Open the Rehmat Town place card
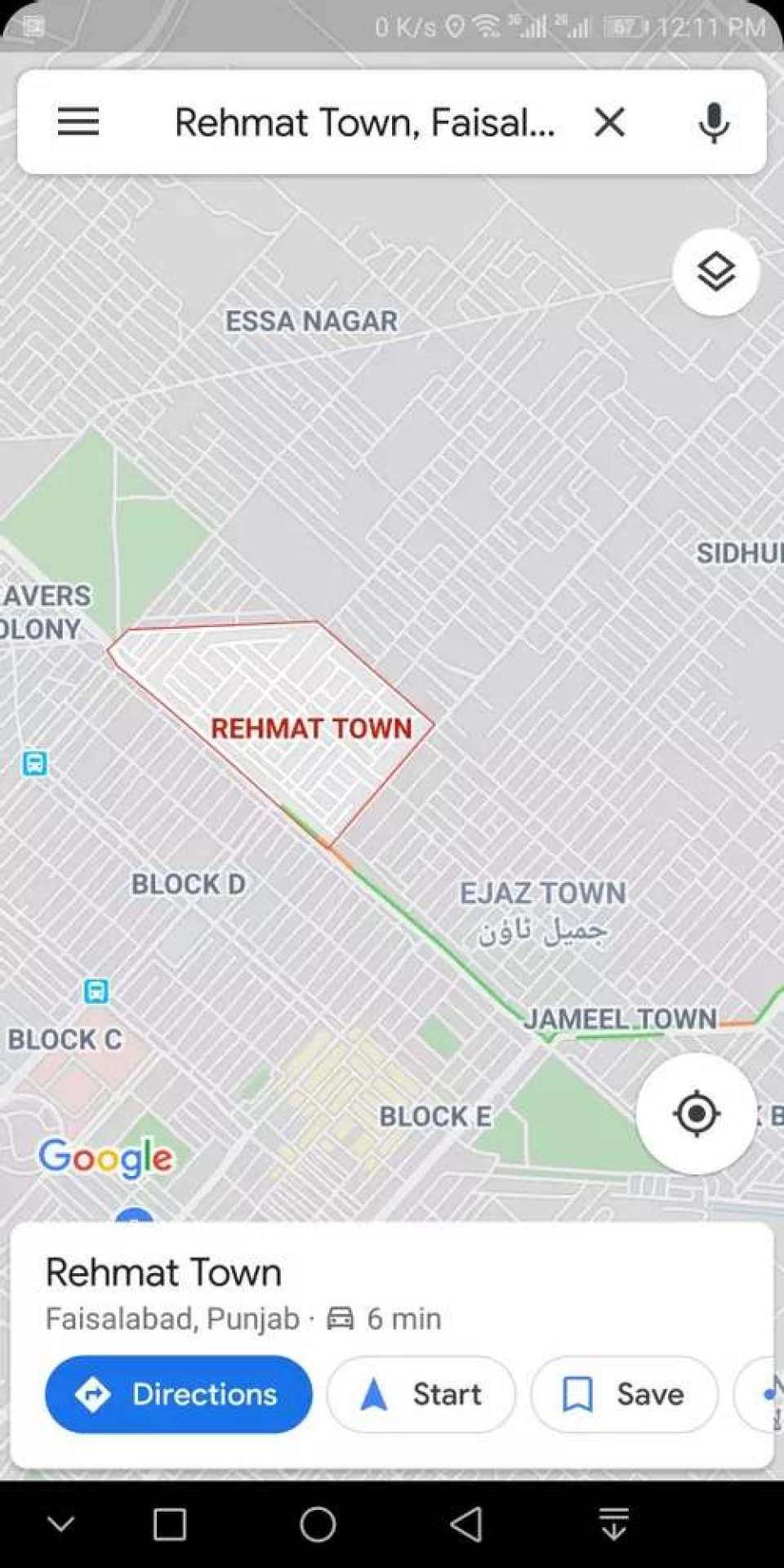 (x=163, y=1272)
